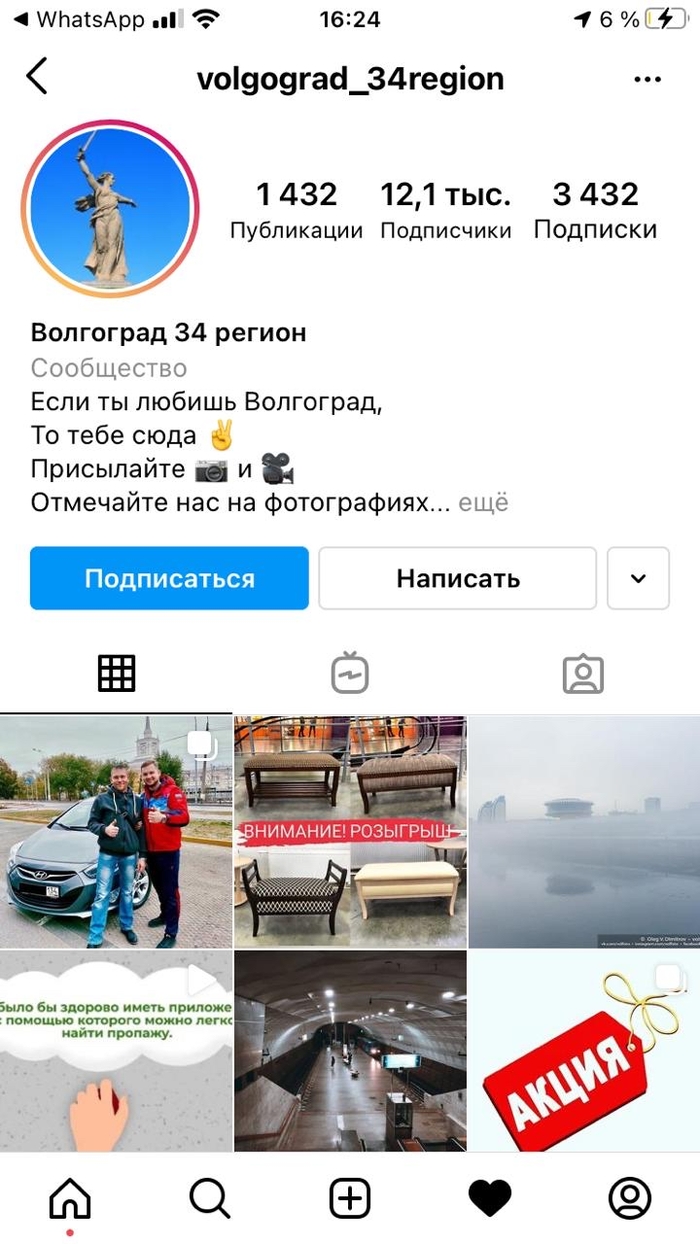Switch to the IGTV tab

pyautogui.click(x=350, y=673)
